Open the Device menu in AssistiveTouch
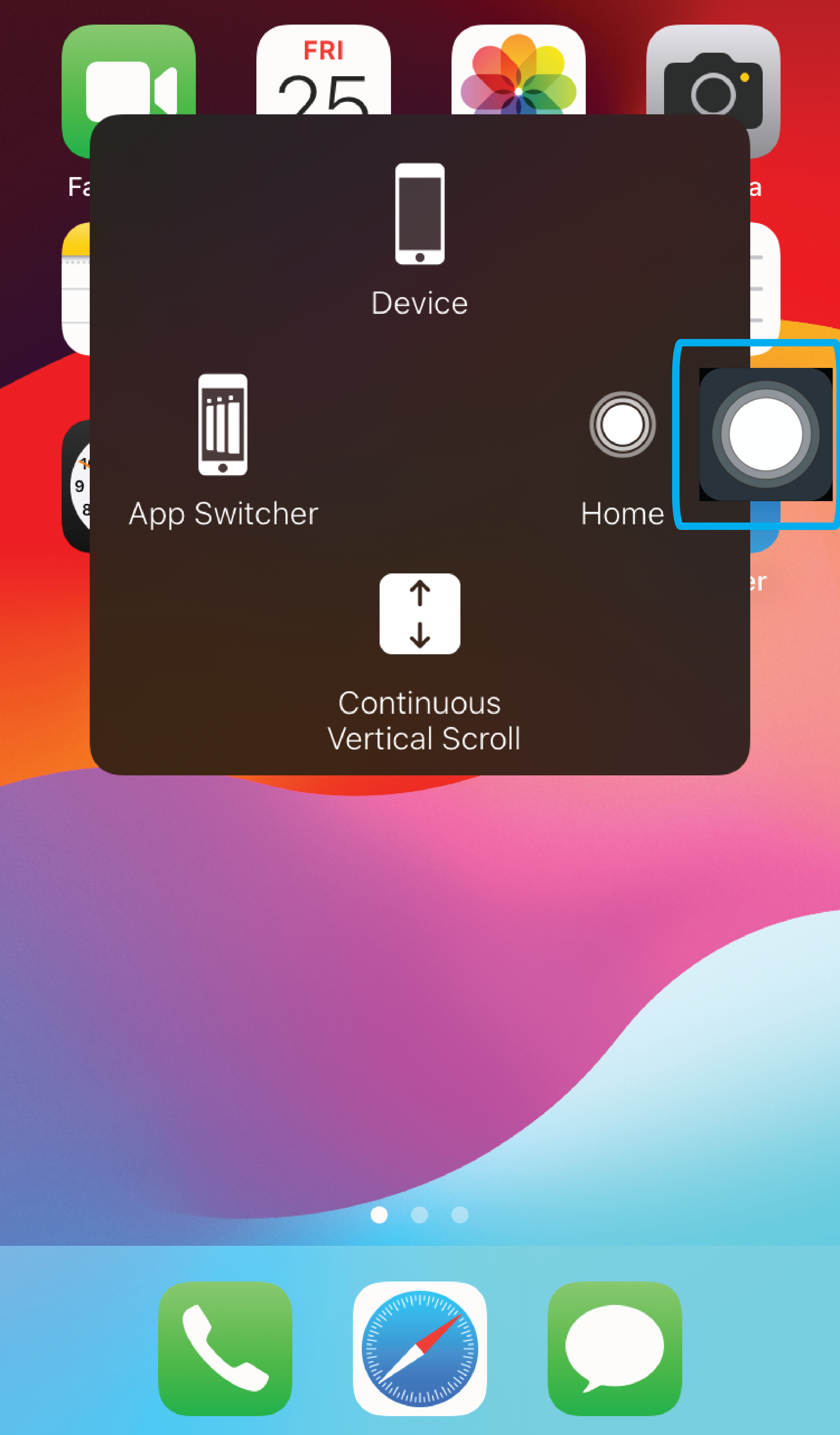840x1435 pixels. [420, 239]
